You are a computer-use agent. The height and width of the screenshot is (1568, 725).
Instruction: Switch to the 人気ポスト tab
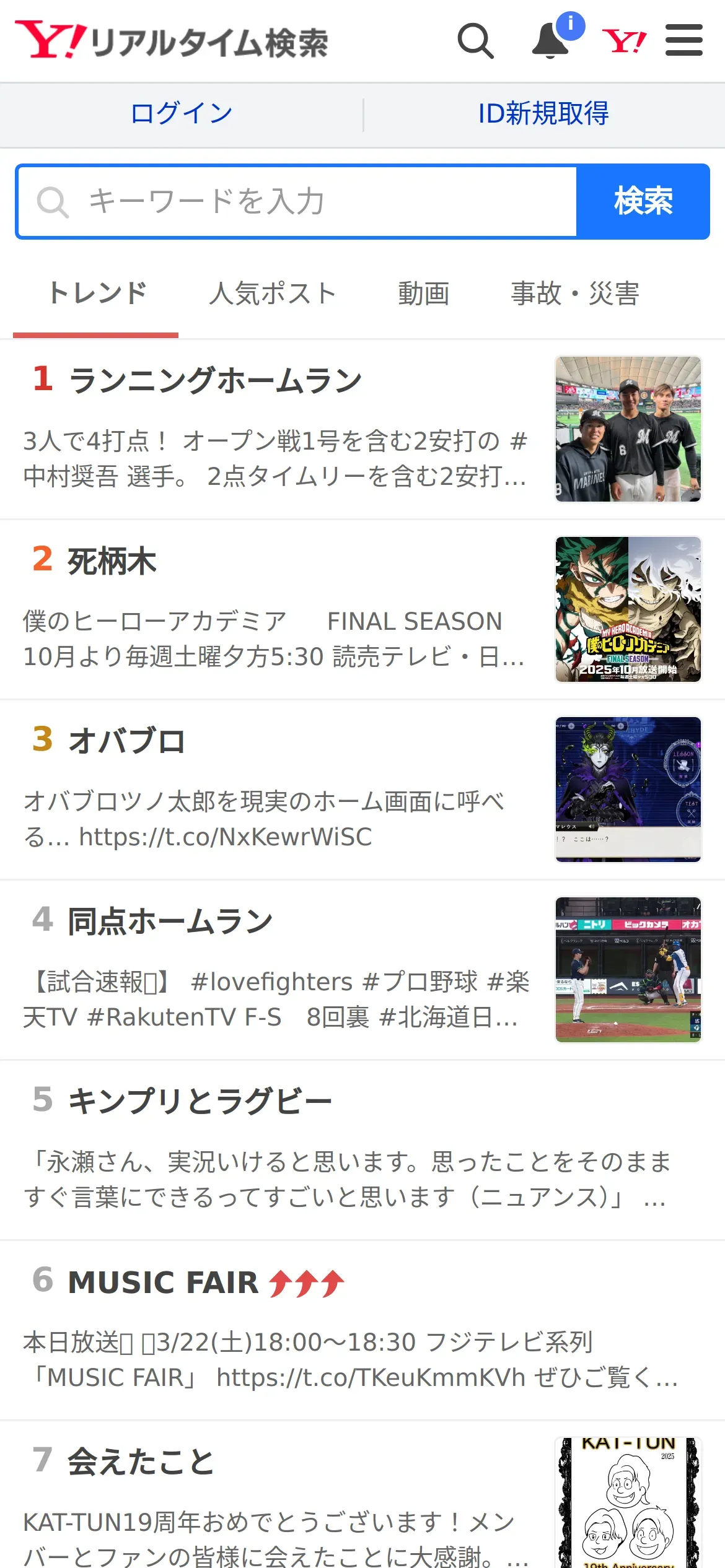tap(273, 294)
